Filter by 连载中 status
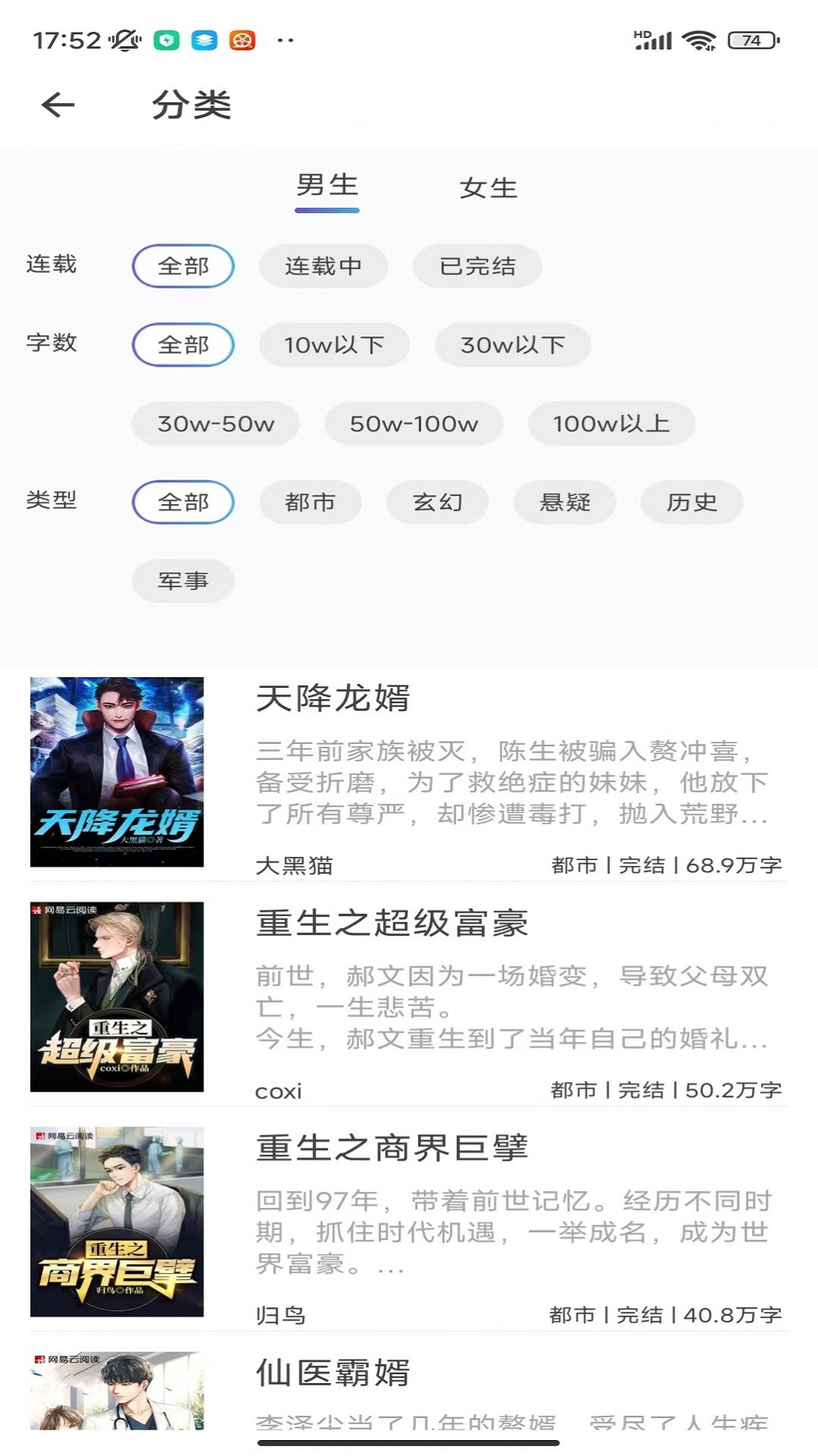The height and width of the screenshot is (1456, 818). (323, 266)
